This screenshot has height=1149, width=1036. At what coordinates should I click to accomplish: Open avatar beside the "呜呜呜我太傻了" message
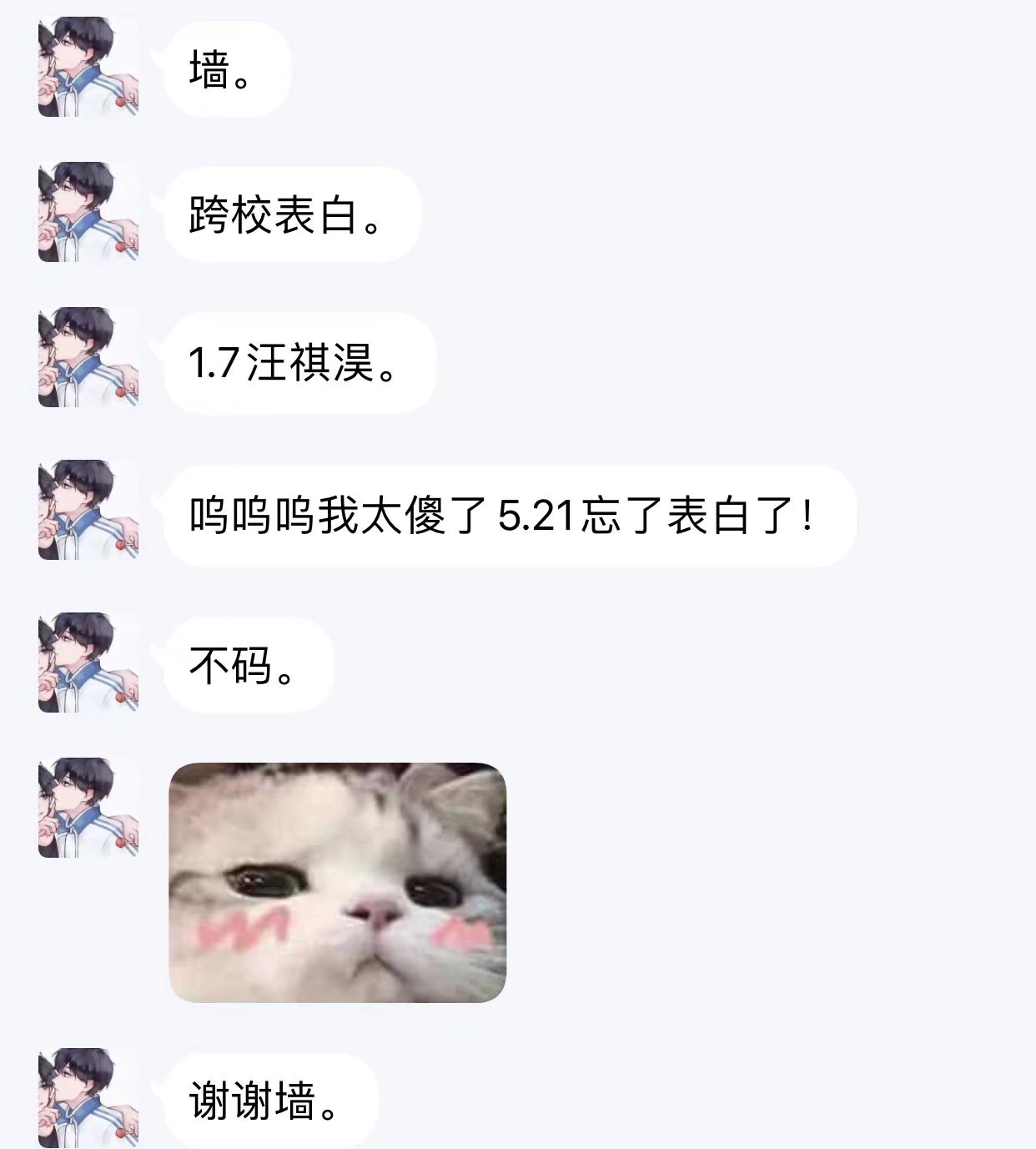[x=88, y=510]
